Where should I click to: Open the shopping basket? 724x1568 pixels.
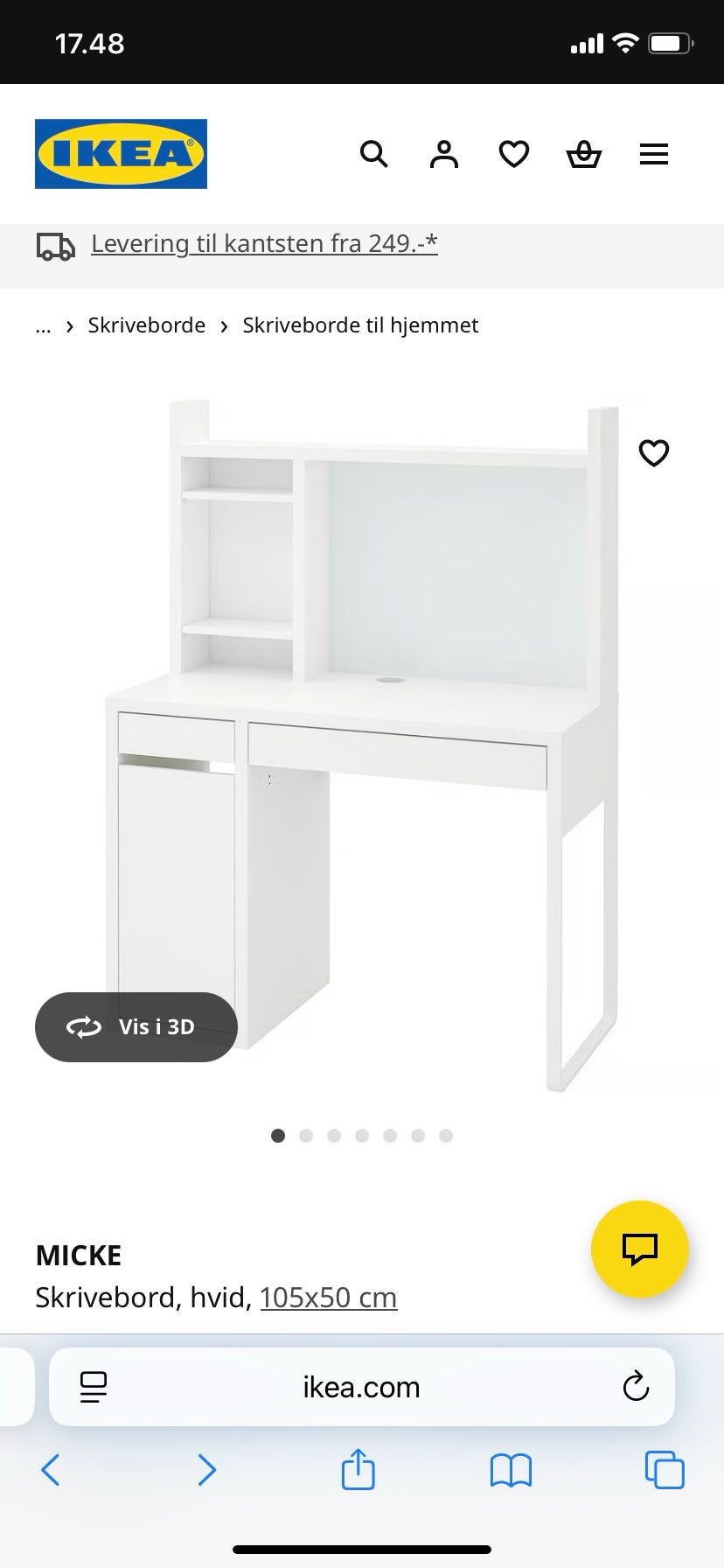point(584,155)
